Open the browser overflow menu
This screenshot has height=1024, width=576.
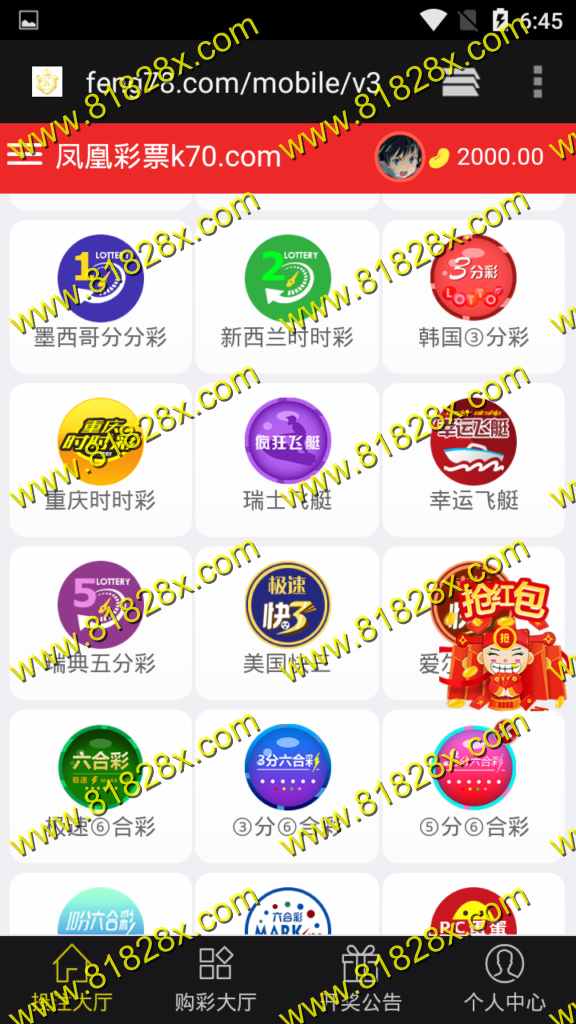(x=537, y=82)
